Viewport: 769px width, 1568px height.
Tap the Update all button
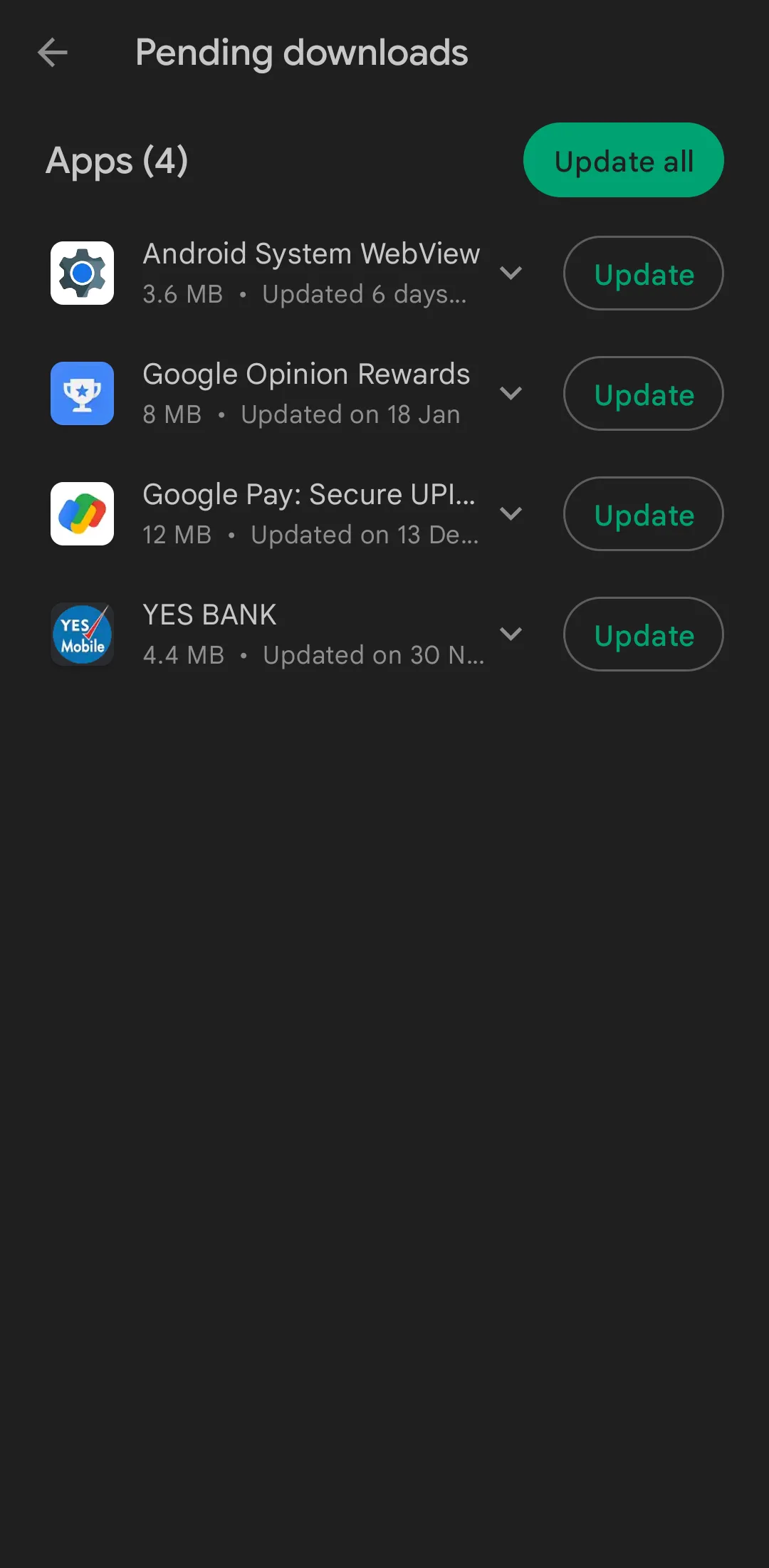[x=623, y=160]
